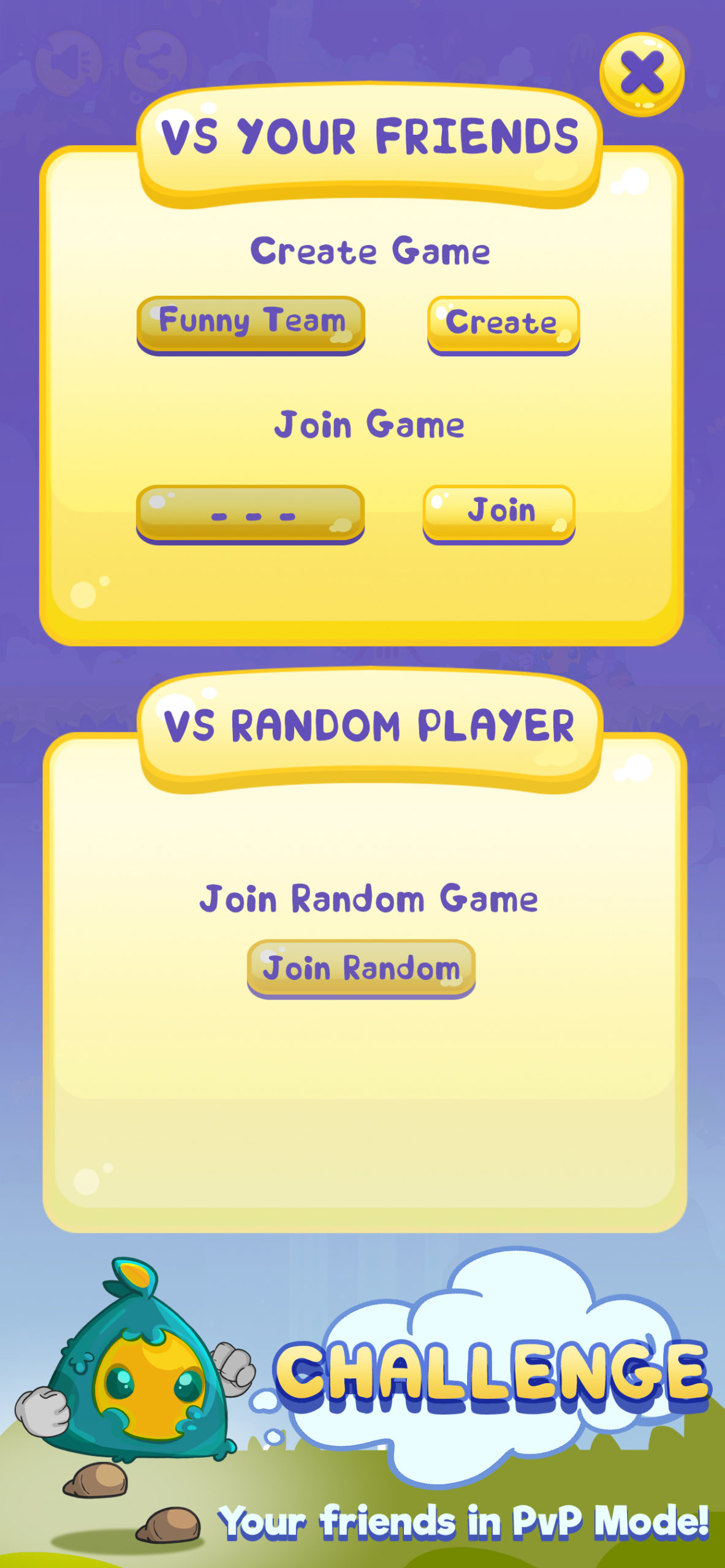This screenshot has height=1568, width=725.
Task: Close the VS mode dialog
Action: click(642, 74)
